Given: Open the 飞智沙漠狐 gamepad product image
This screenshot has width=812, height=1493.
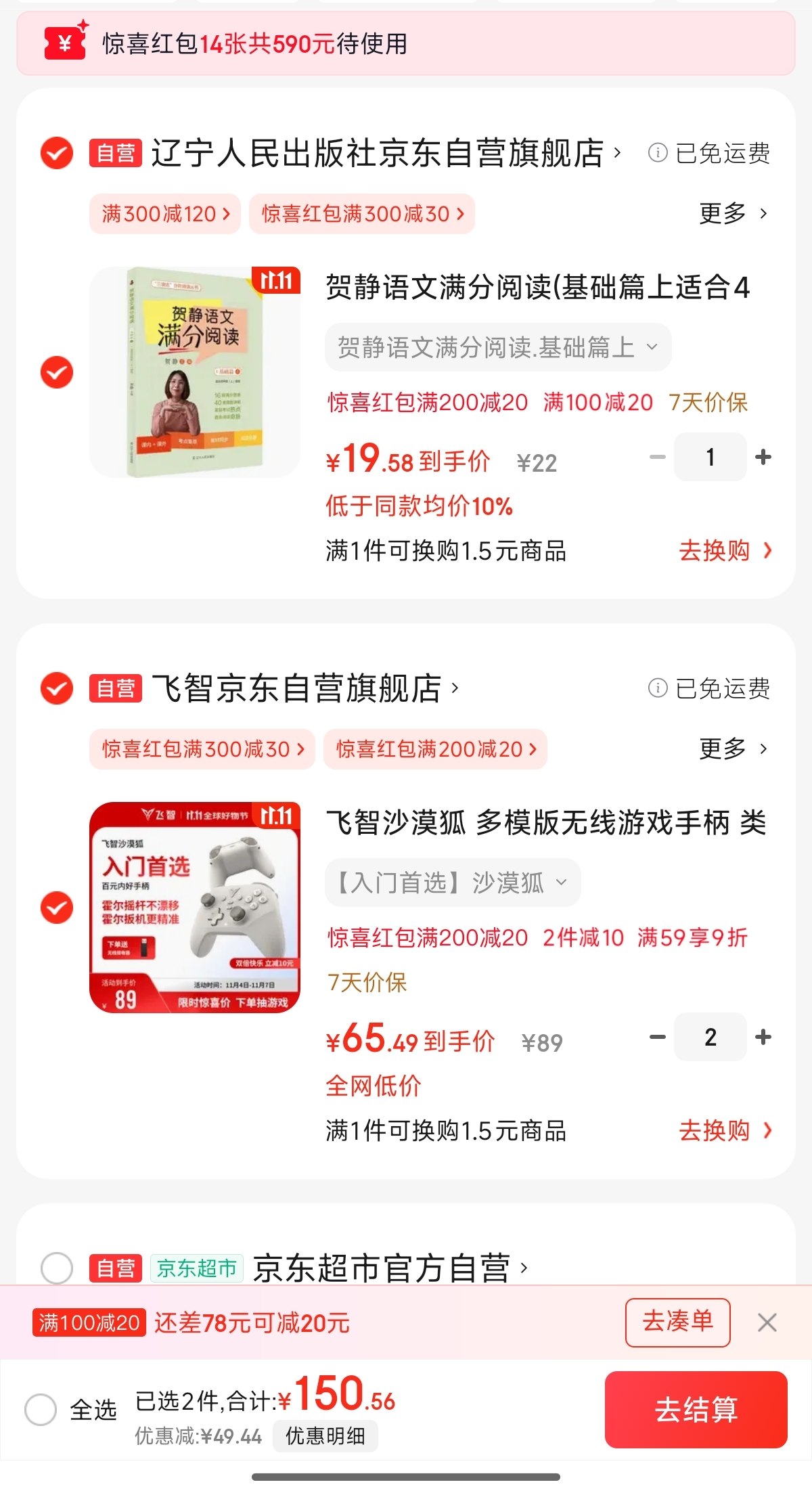Looking at the screenshot, I should click(x=195, y=908).
